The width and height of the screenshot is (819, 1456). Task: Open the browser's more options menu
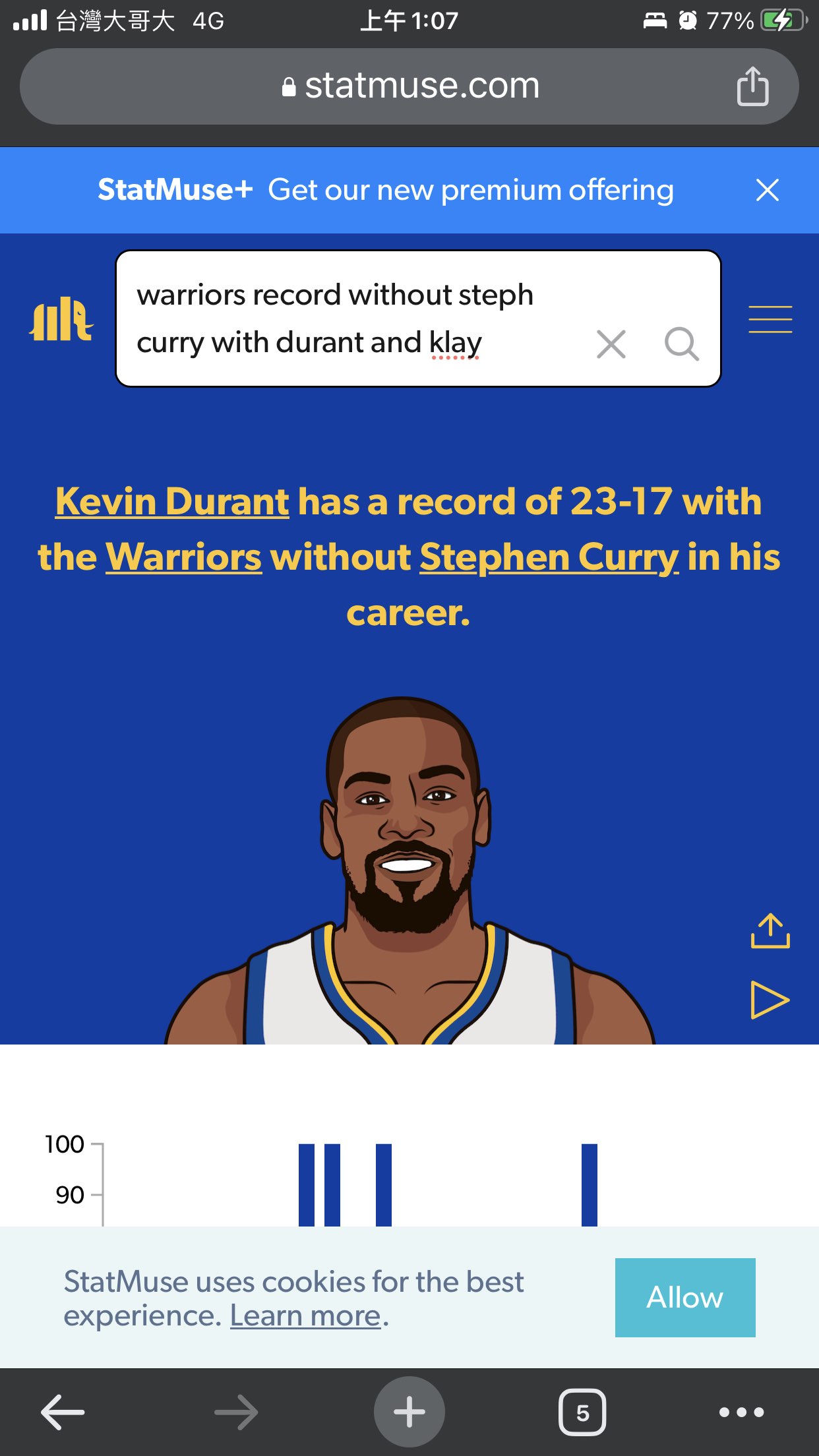coord(741,1412)
